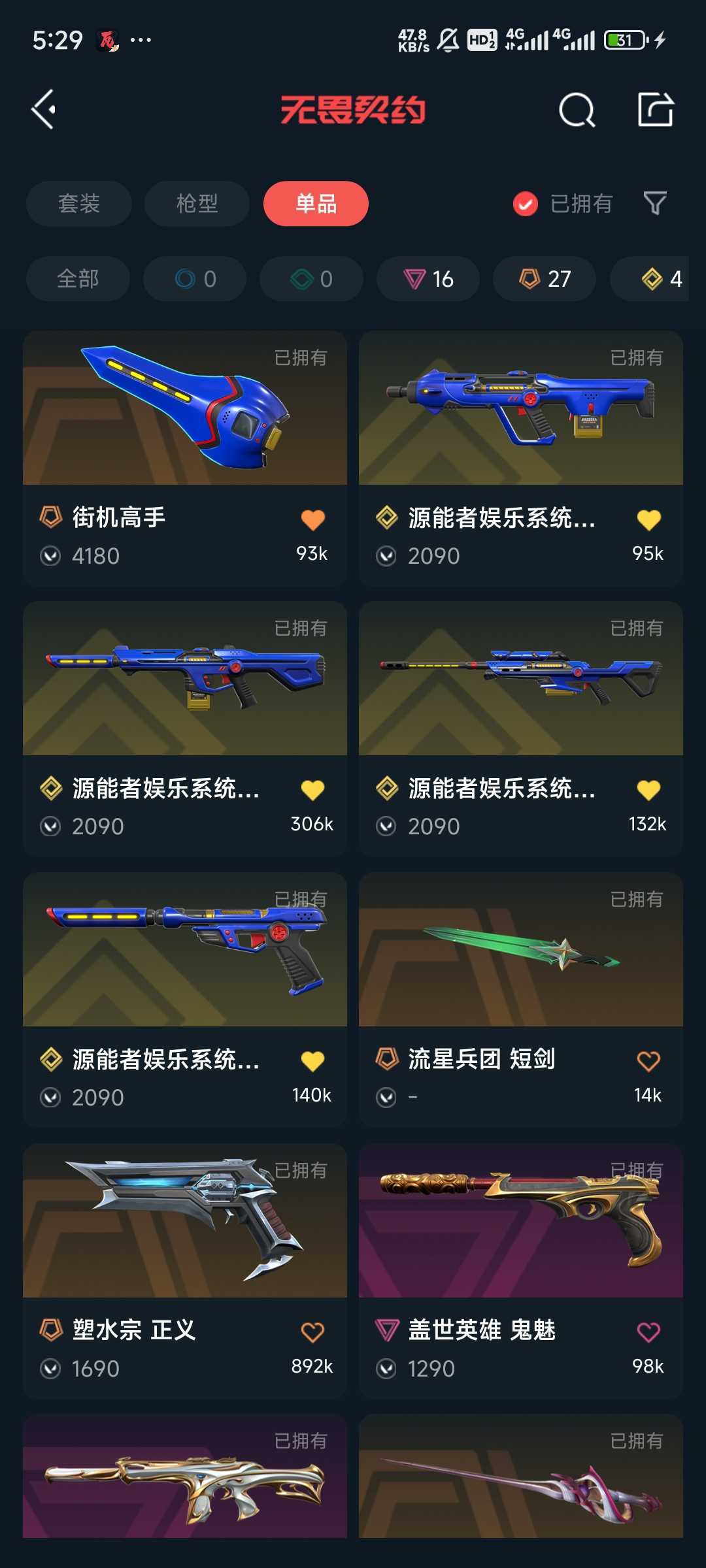Viewport: 706px width, 1568px height.
Task: Open the 塑水宗 正义 skin card
Action: click(x=185, y=1271)
